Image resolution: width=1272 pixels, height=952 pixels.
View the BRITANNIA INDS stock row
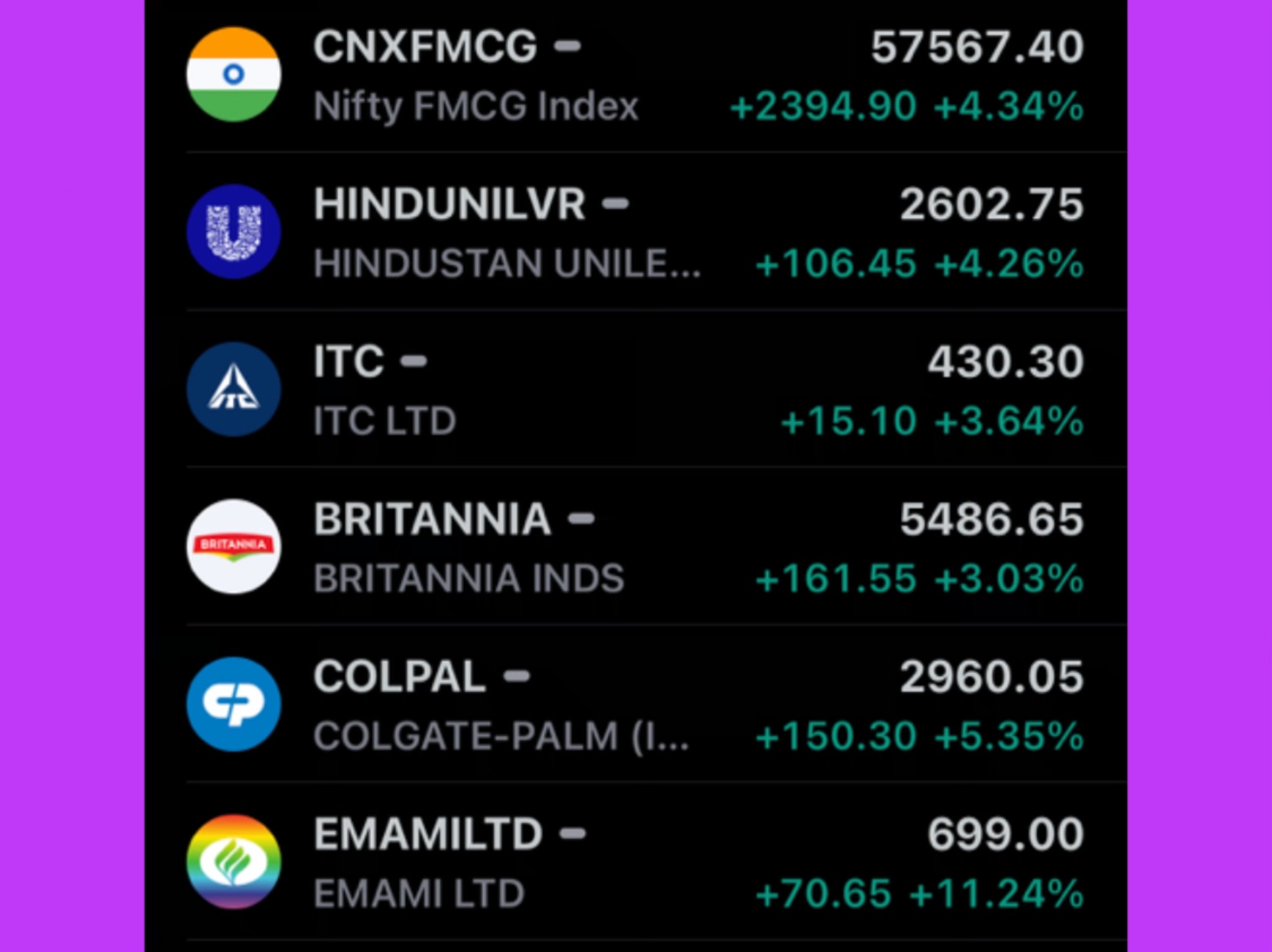[634, 548]
